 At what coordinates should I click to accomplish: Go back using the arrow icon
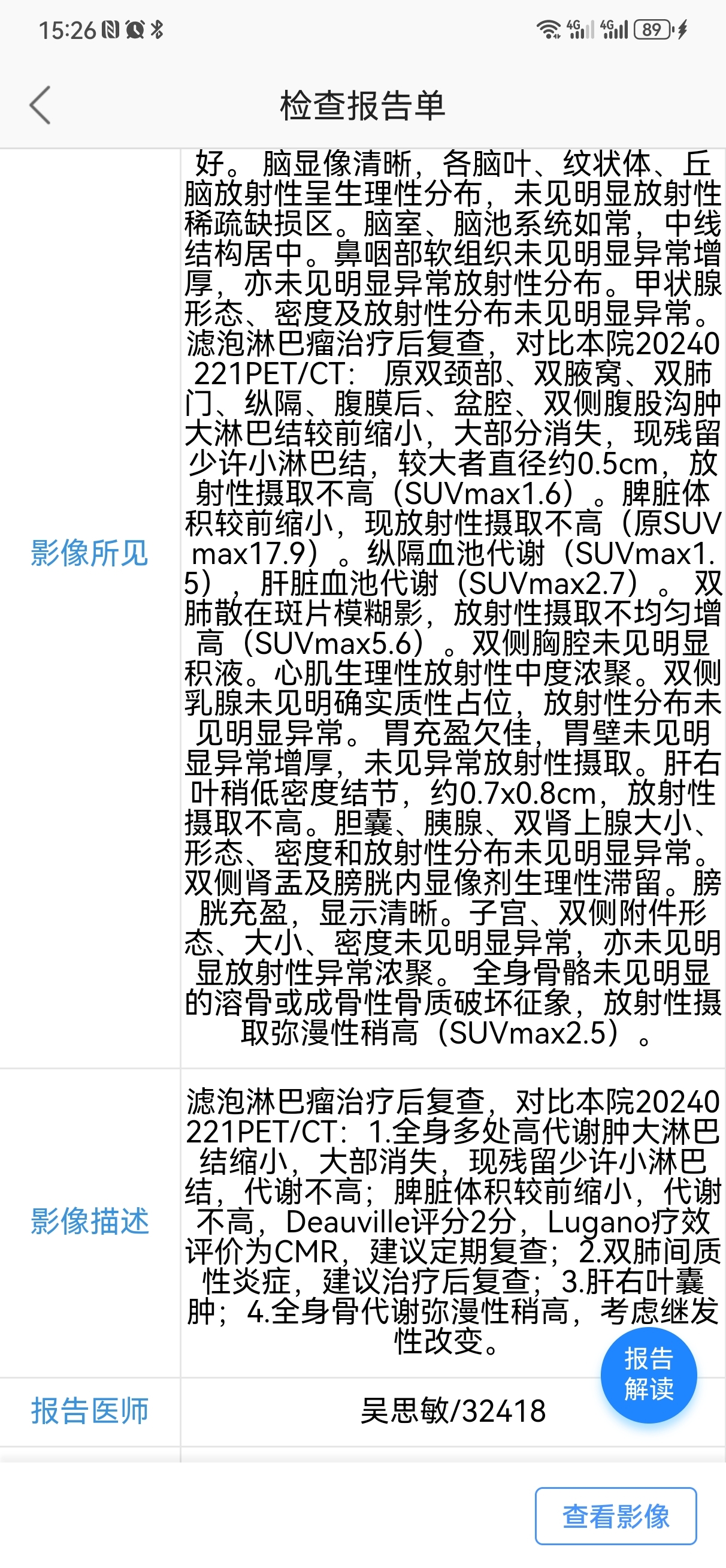[40, 105]
